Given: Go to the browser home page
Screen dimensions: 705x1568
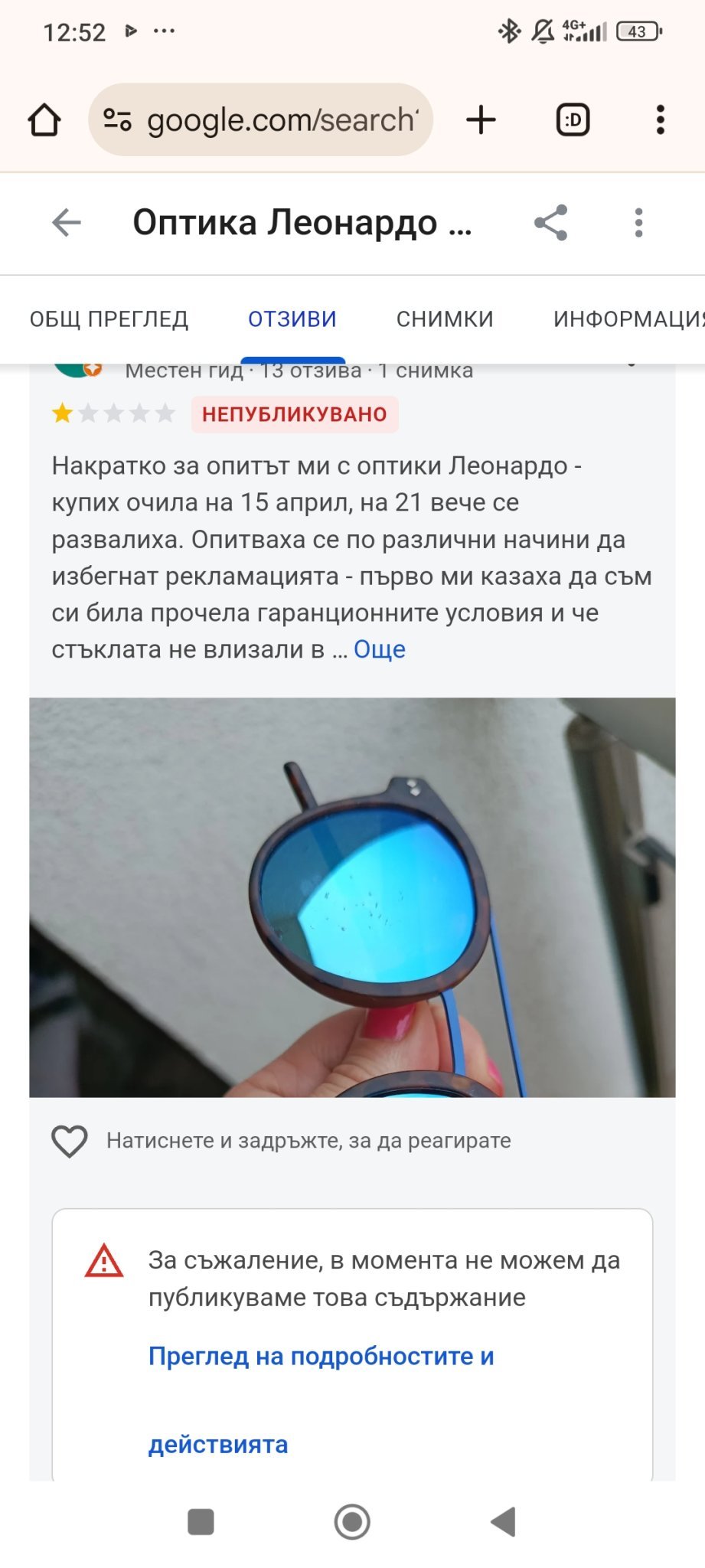Looking at the screenshot, I should pyautogui.click(x=44, y=120).
